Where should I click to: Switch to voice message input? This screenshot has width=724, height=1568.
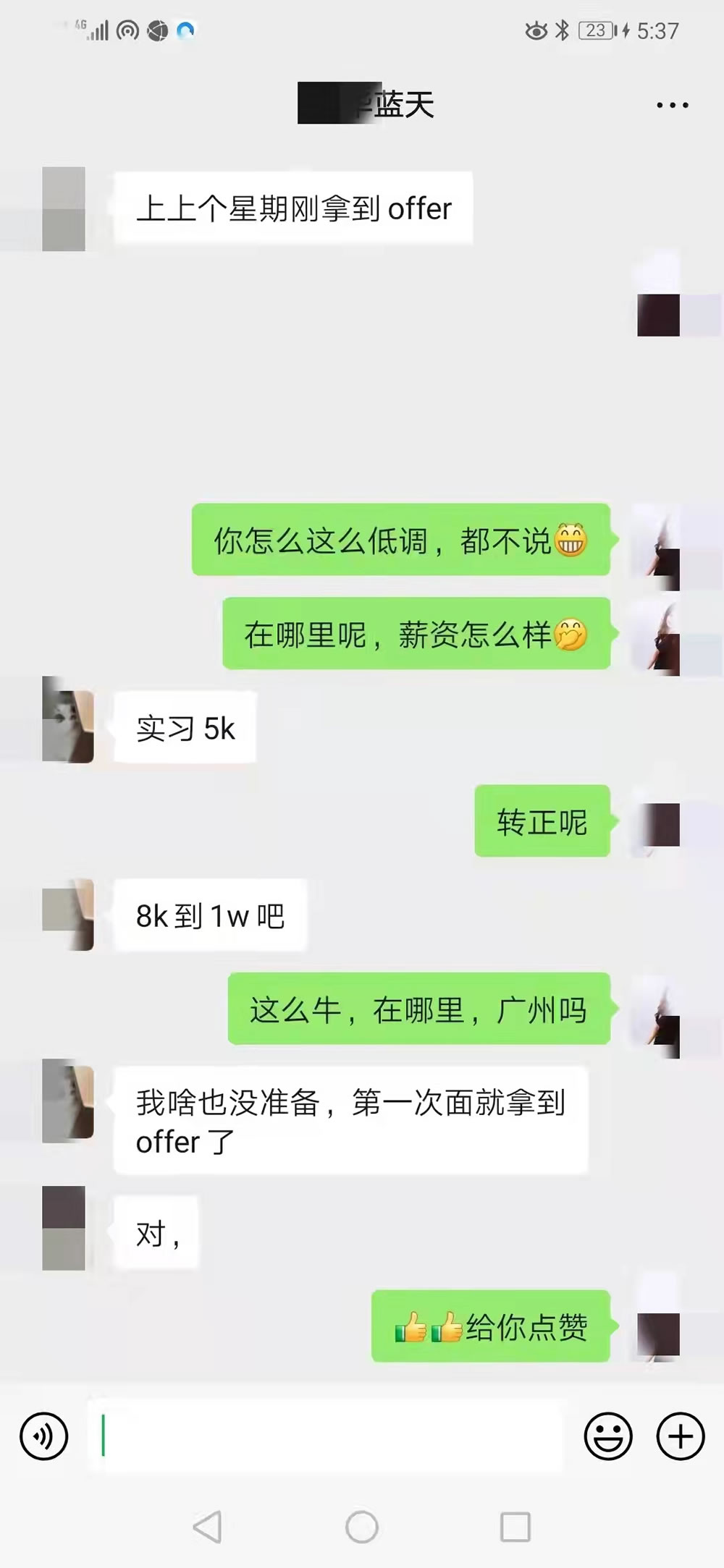(44, 1436)
